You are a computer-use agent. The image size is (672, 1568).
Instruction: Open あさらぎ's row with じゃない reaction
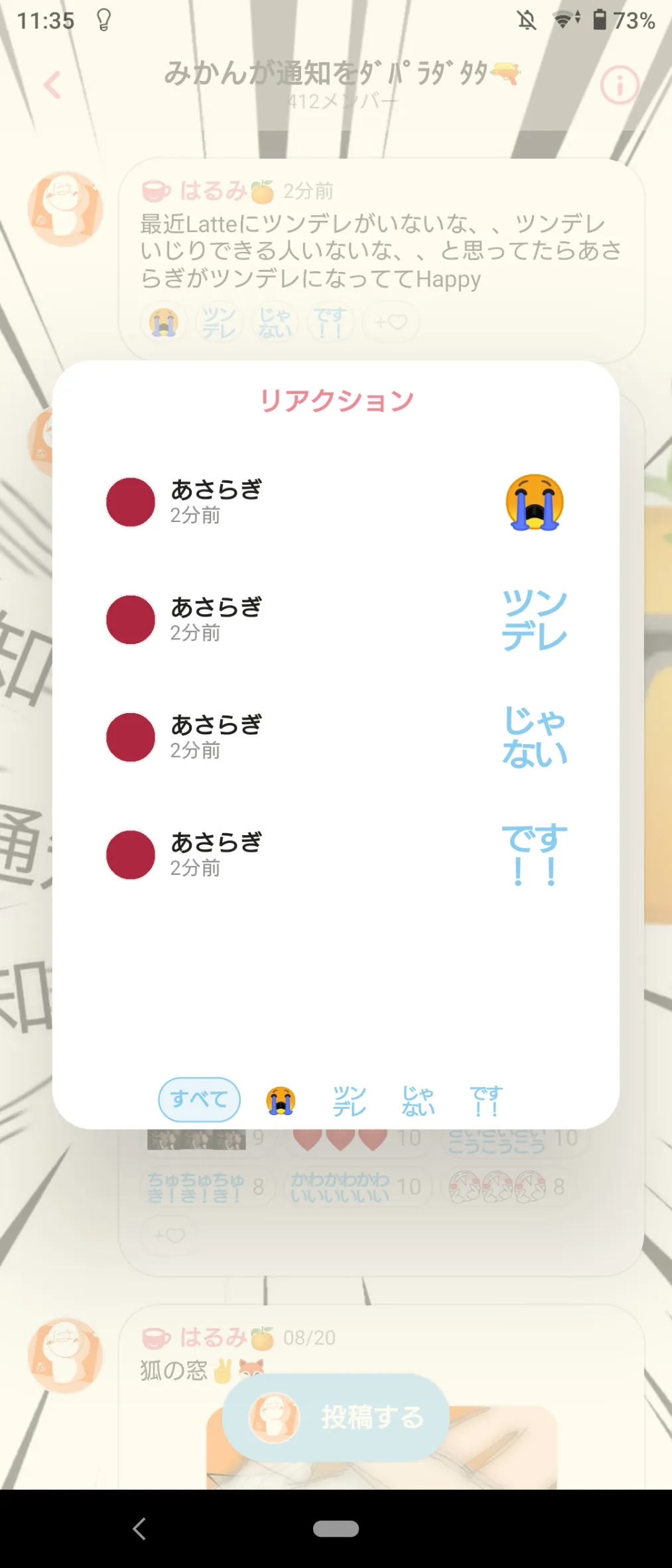pyautogui.click(x=335, y=737)
